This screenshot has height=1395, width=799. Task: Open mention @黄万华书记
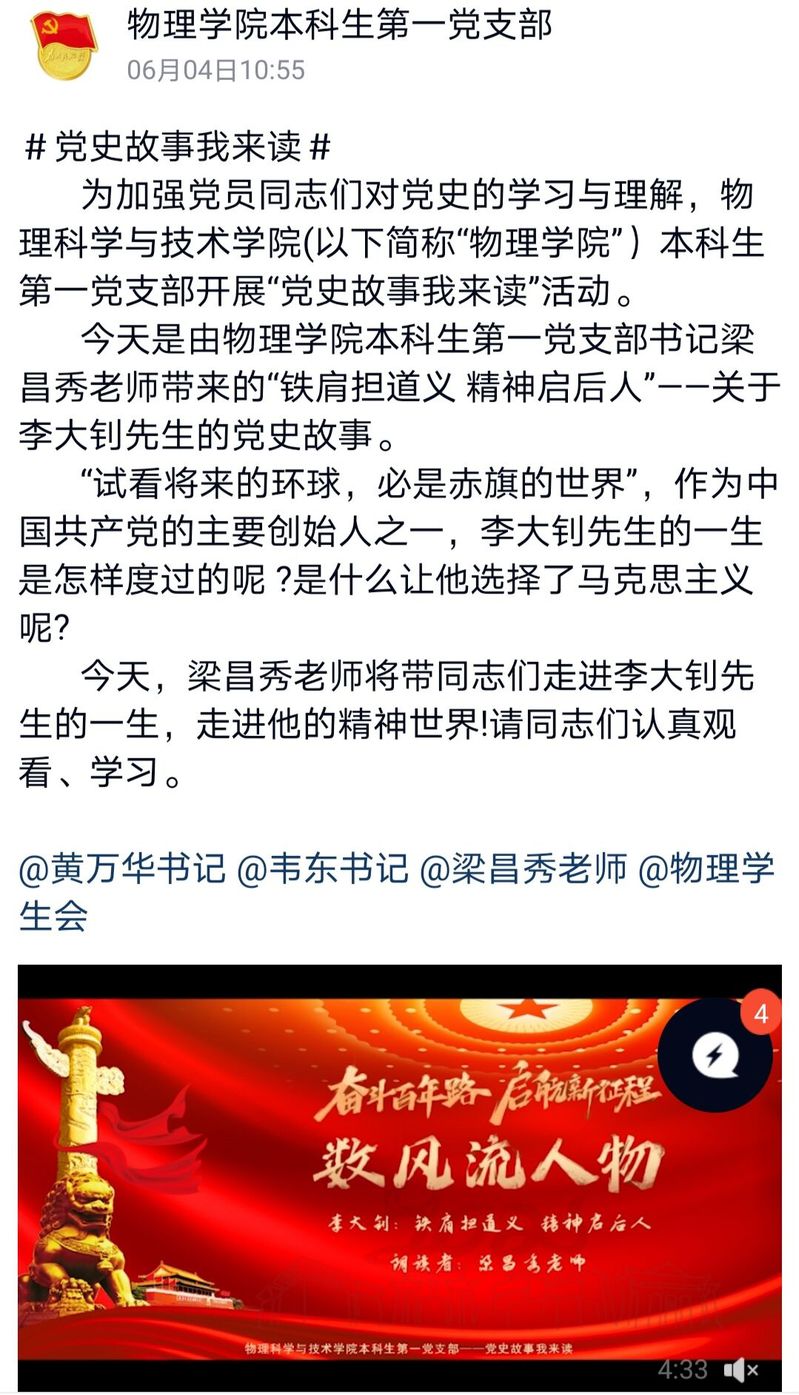coord(122,868)
